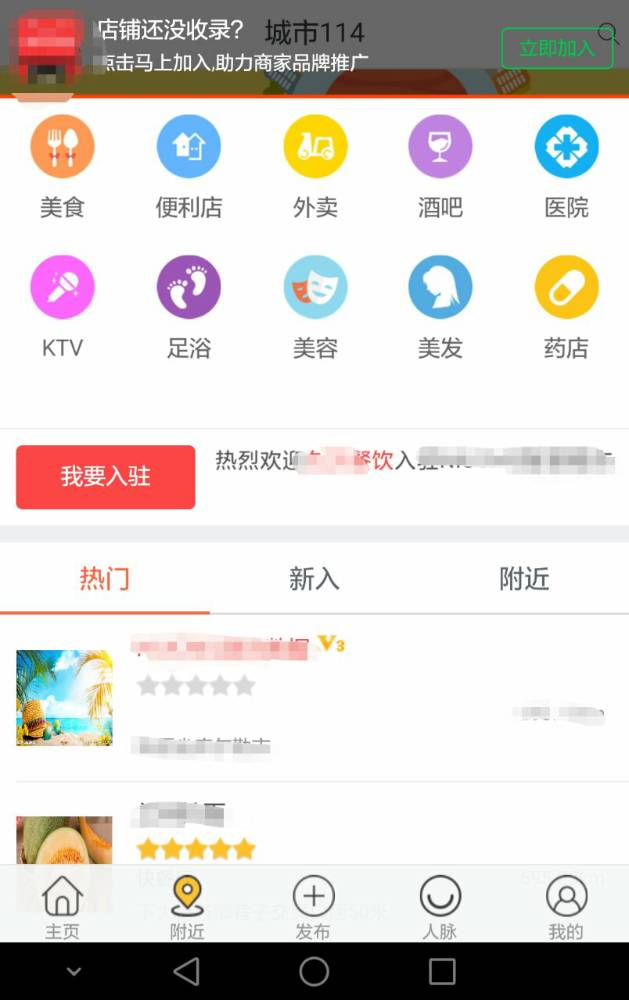Viewport: 629px width, 1000px height.
Task: Browse the 美容 category
Action: coord(315,307)
